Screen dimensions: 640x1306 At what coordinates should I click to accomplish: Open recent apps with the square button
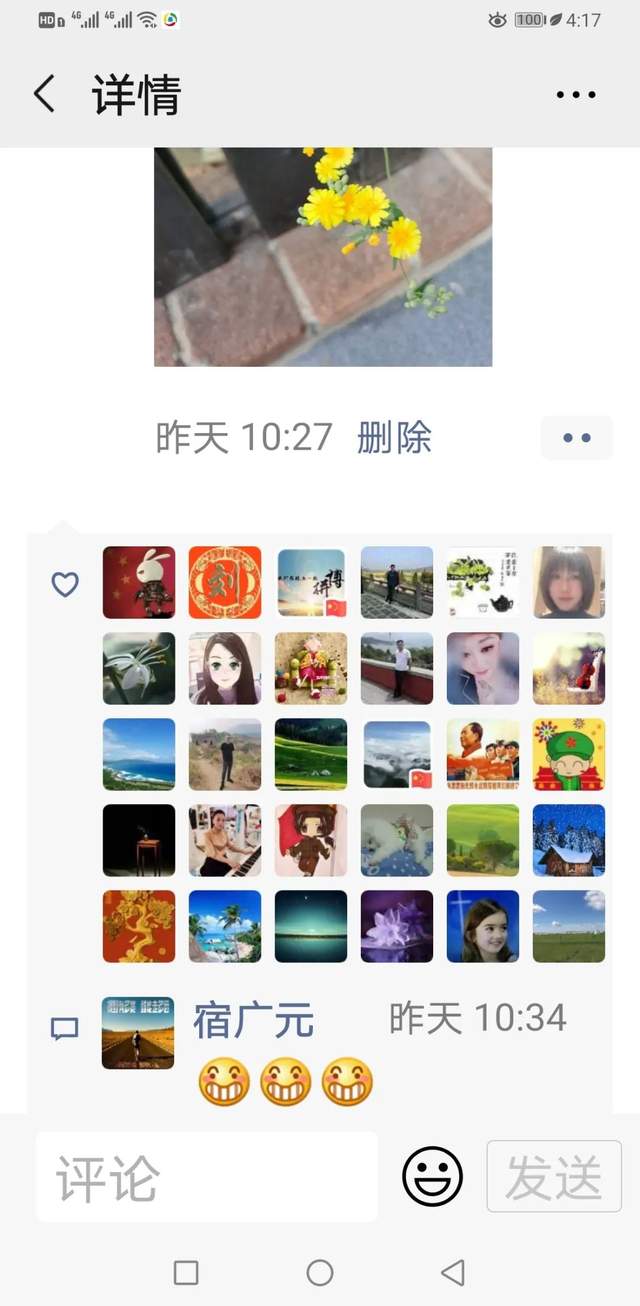point(186,1272)
